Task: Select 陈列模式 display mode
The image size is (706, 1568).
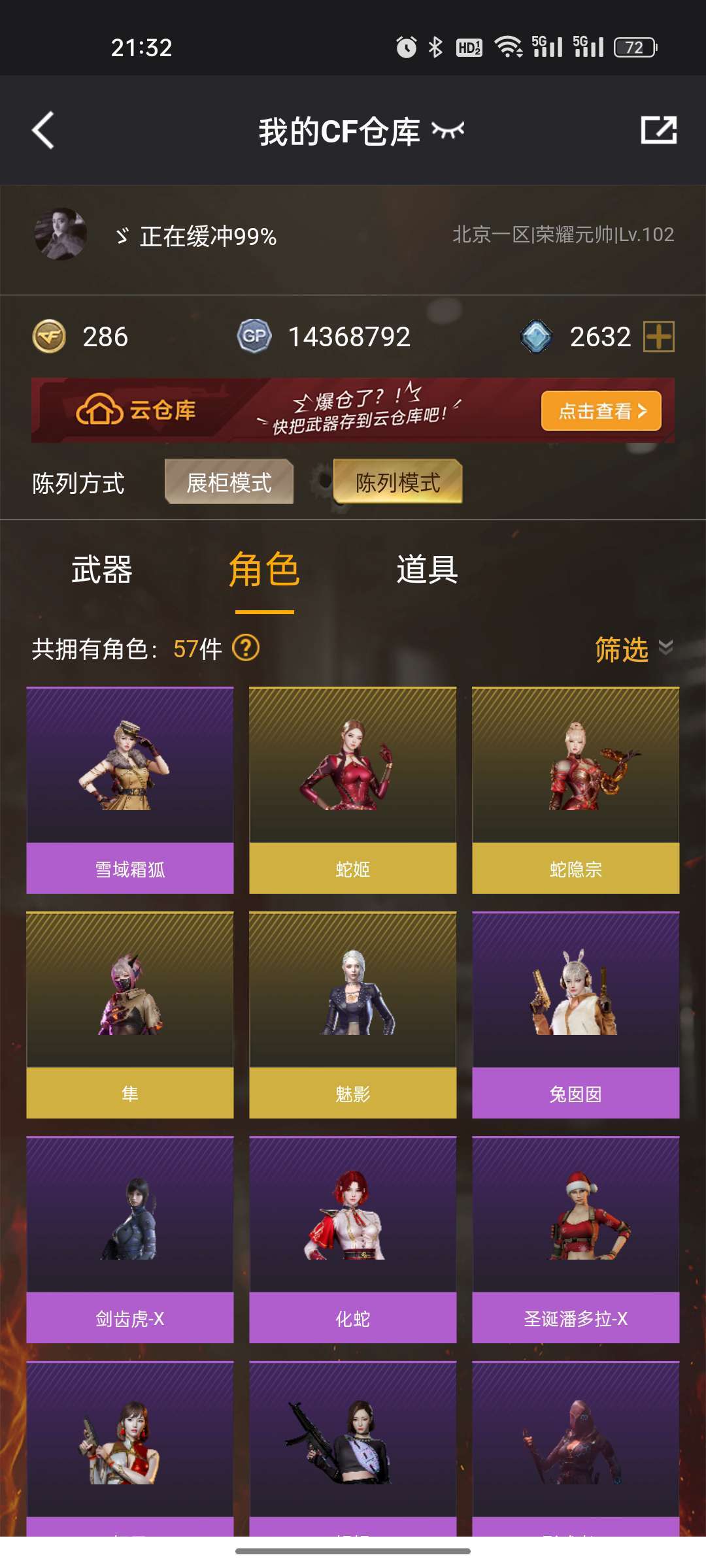Action: (397, 482)
